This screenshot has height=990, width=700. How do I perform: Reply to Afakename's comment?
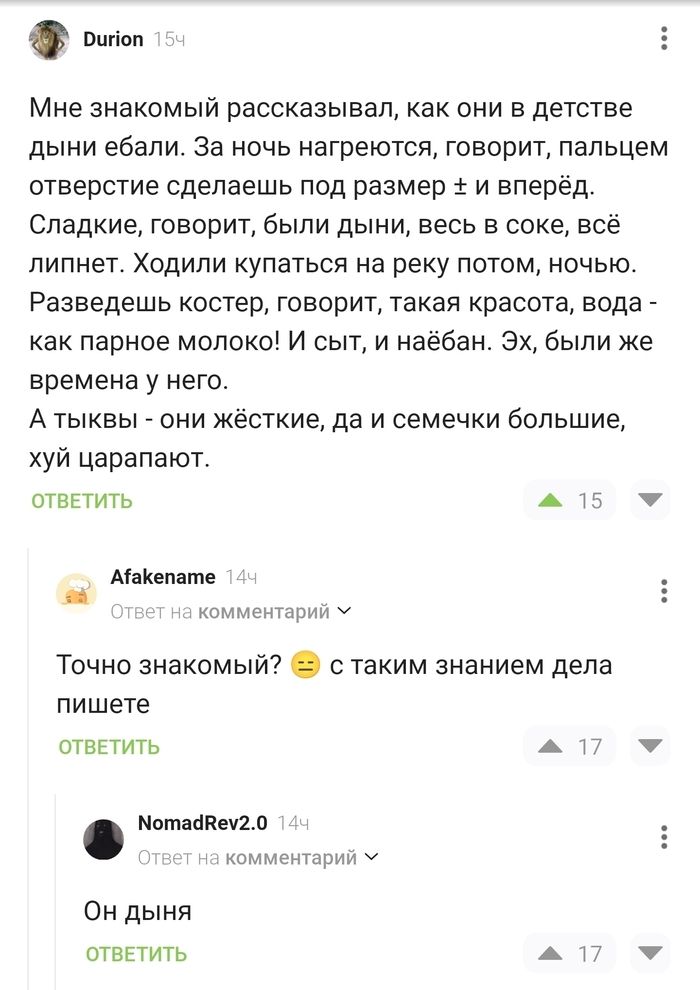(x=109, y=747)
